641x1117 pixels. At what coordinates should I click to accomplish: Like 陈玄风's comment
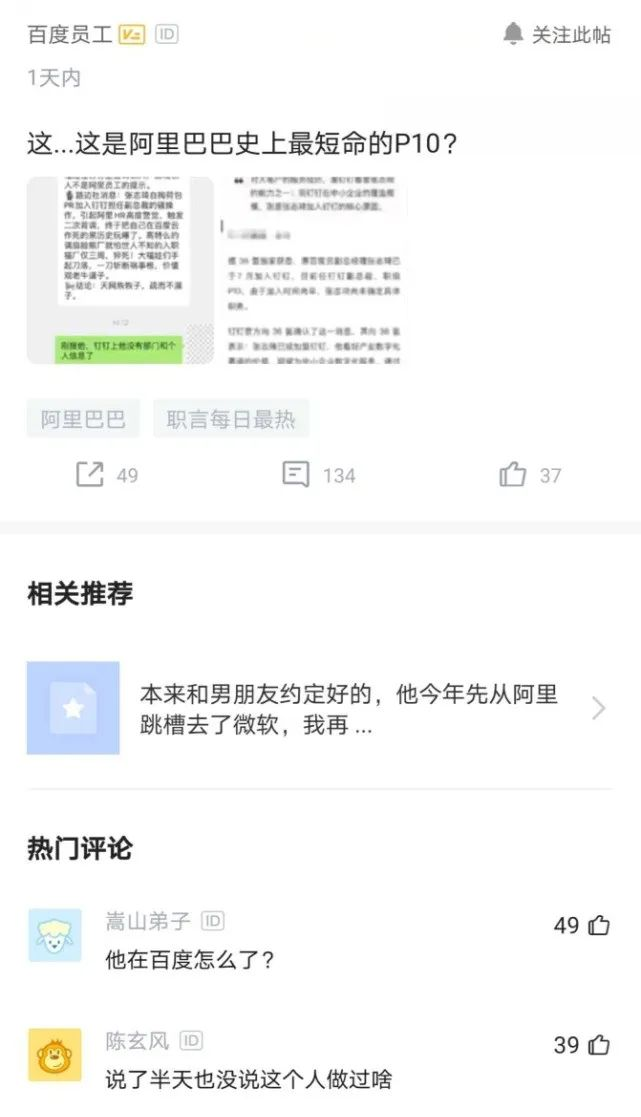[x=582, y=1045]
